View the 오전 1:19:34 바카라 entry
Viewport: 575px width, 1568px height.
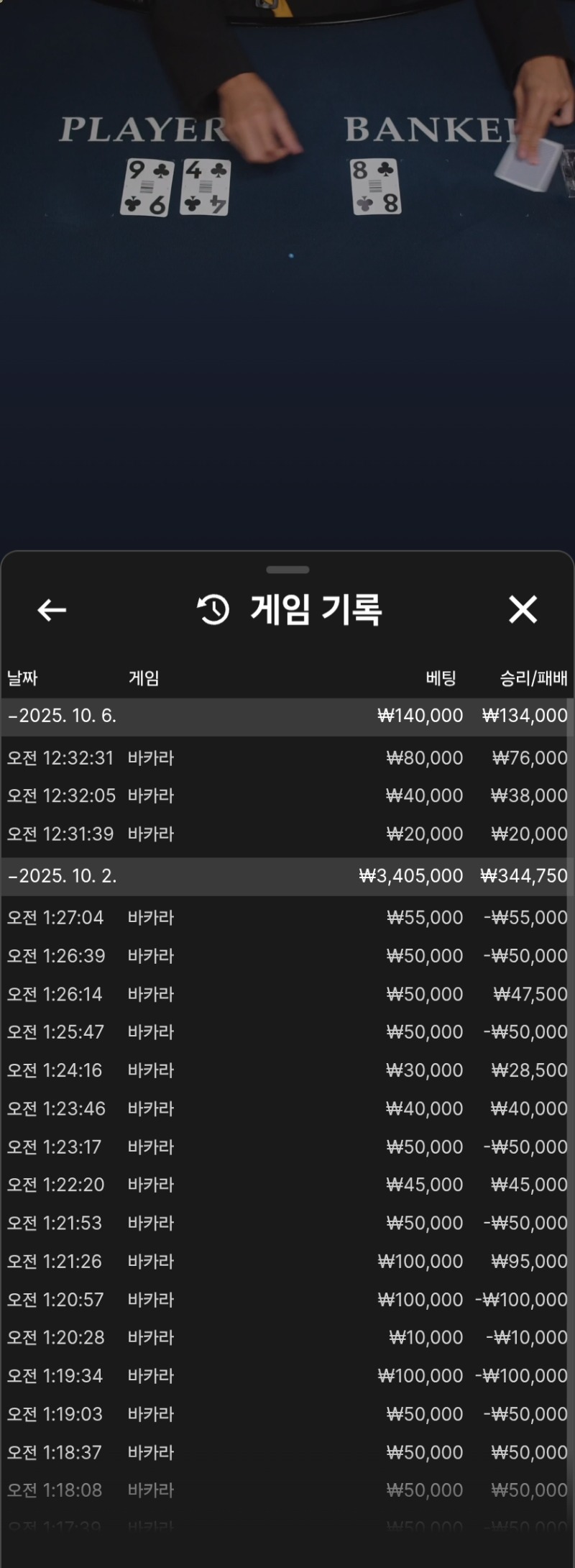(x=287, y=1376)
